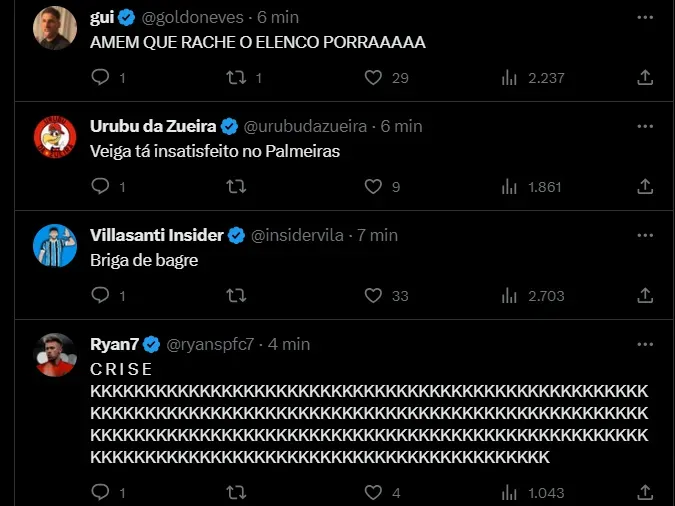675x506 pixels.
Task: Retweet the post by gui
Action: 237,77
